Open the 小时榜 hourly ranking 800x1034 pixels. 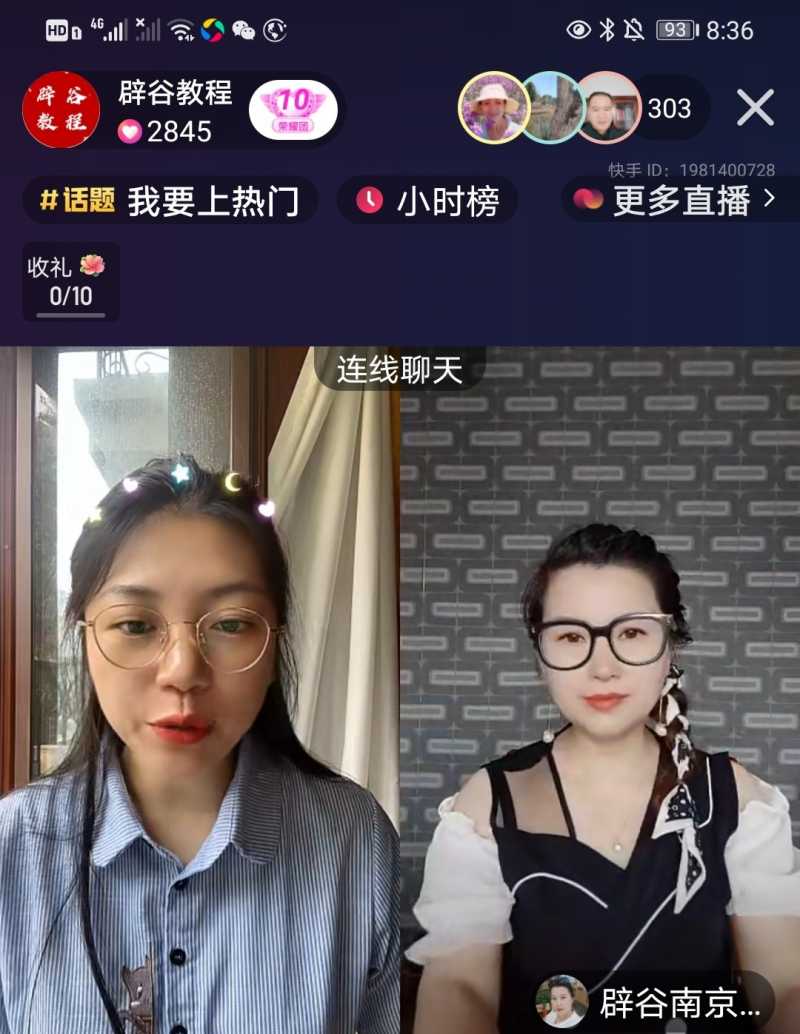point(428,201)
